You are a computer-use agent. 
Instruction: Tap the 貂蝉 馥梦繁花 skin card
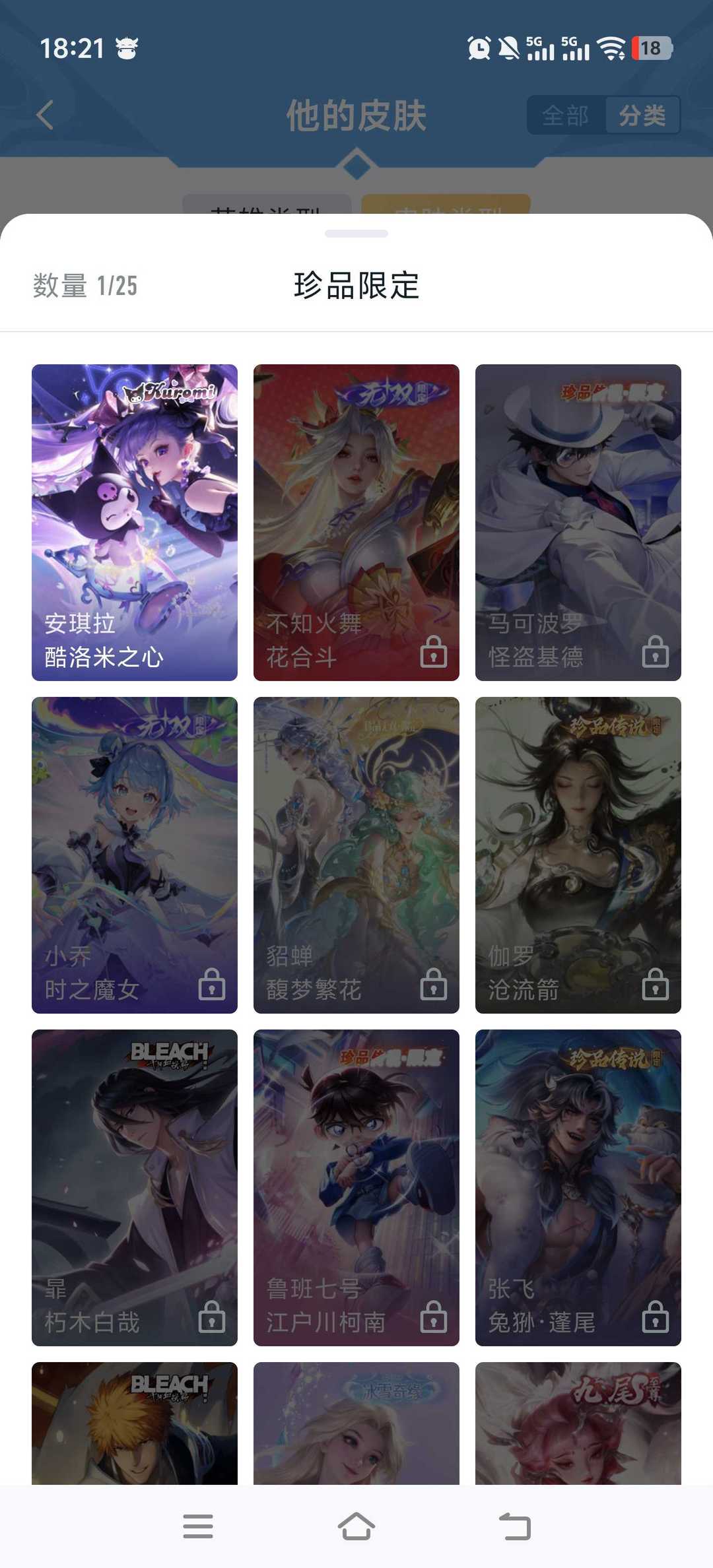click(x=356, y=855)
